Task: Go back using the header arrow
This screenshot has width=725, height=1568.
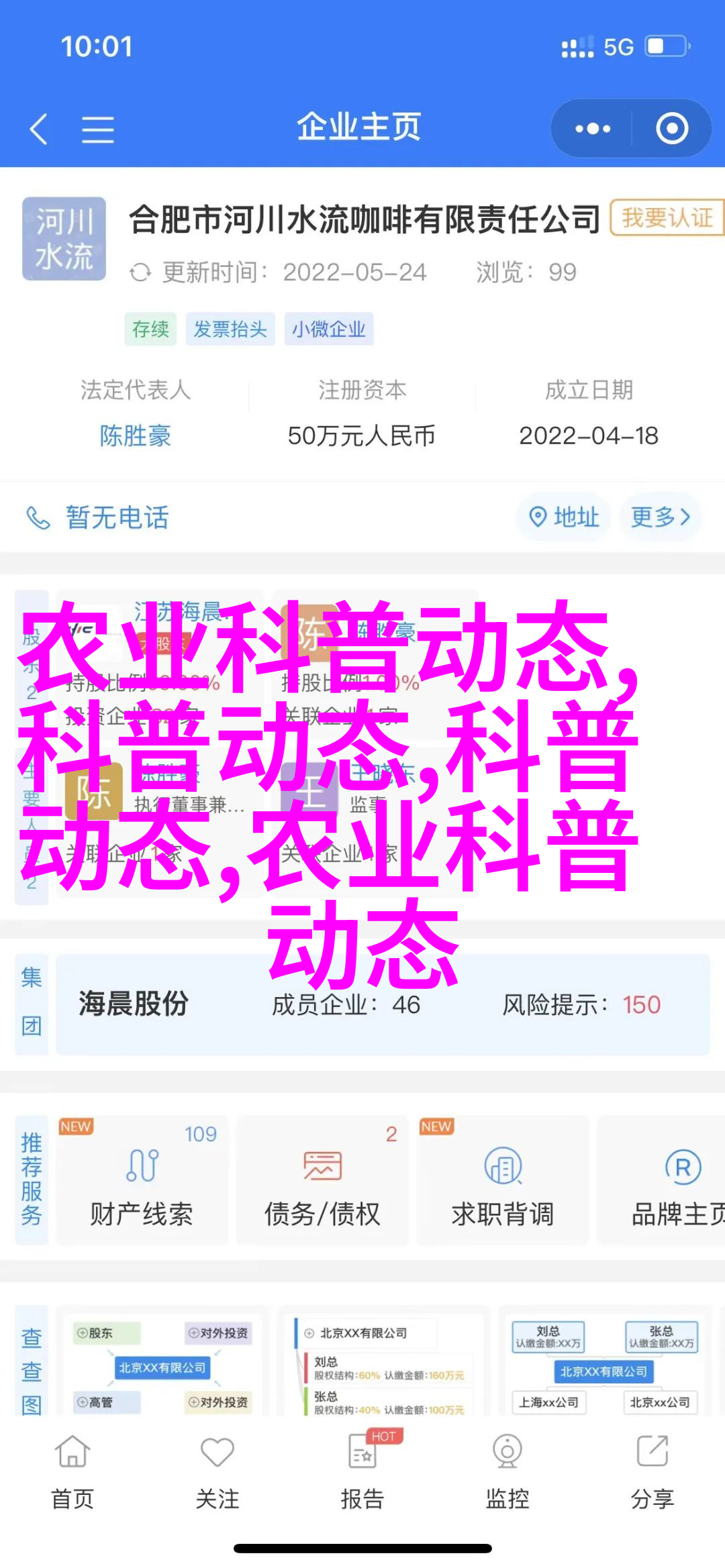Action: (x=39, y=129)
